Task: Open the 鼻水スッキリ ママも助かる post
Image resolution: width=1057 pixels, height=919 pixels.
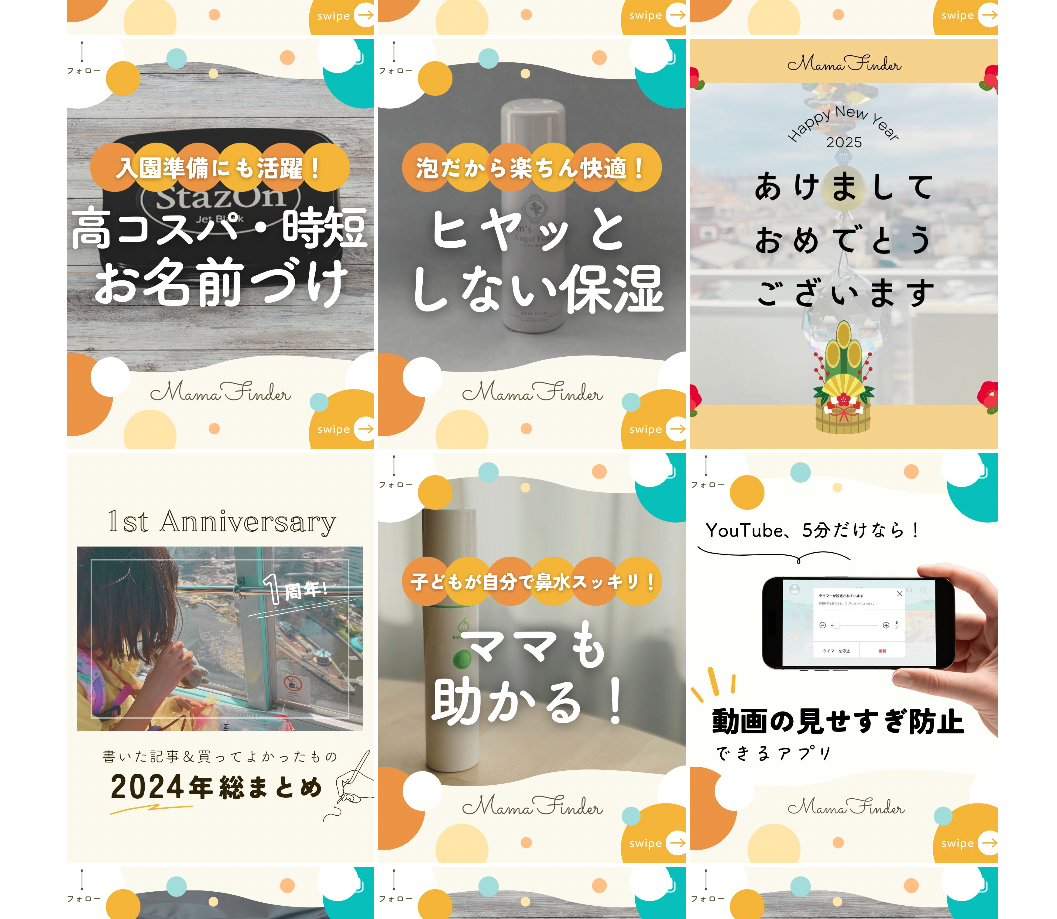Action: pyautogui.click(x=531, y=657)
